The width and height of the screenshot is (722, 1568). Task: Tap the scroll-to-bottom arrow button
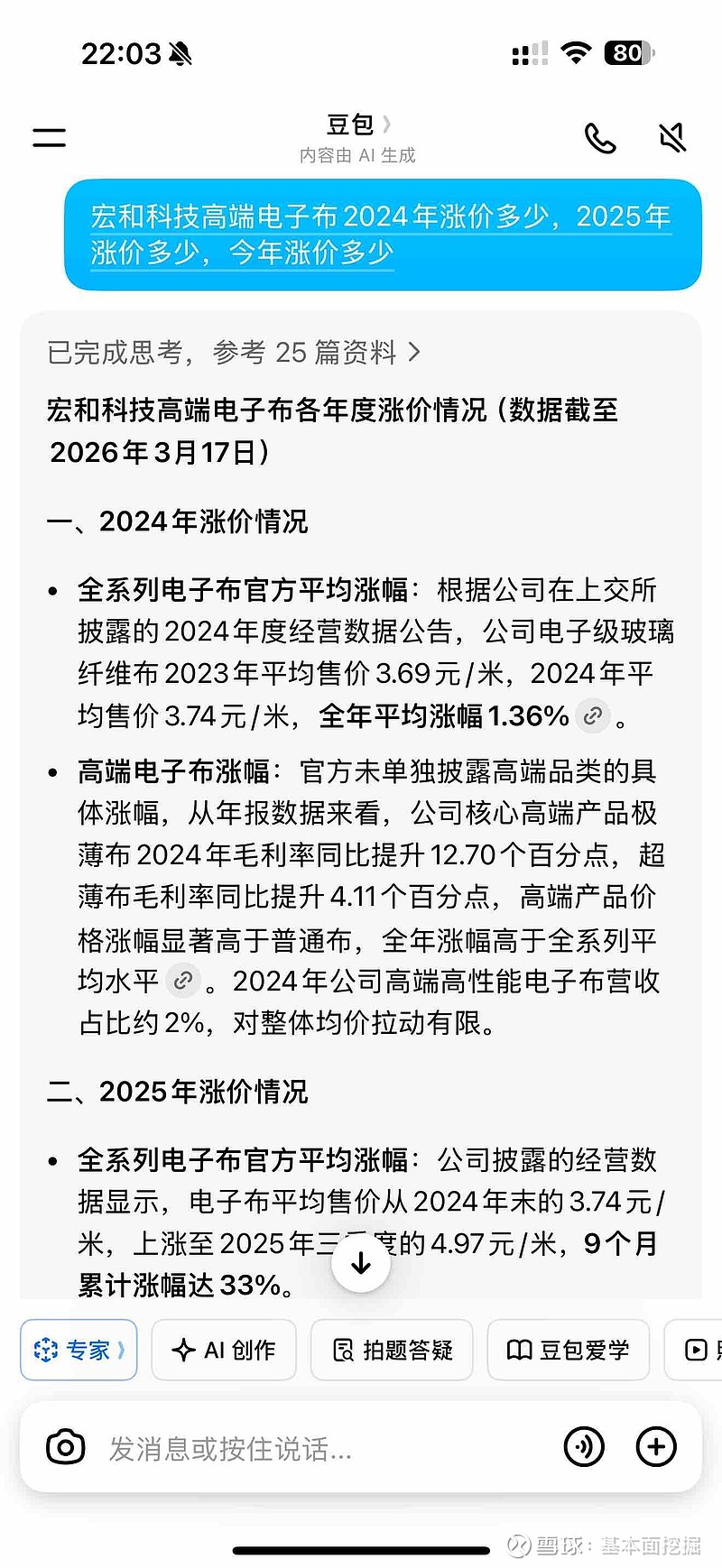pyautogui.click(x=361, y=1263)
